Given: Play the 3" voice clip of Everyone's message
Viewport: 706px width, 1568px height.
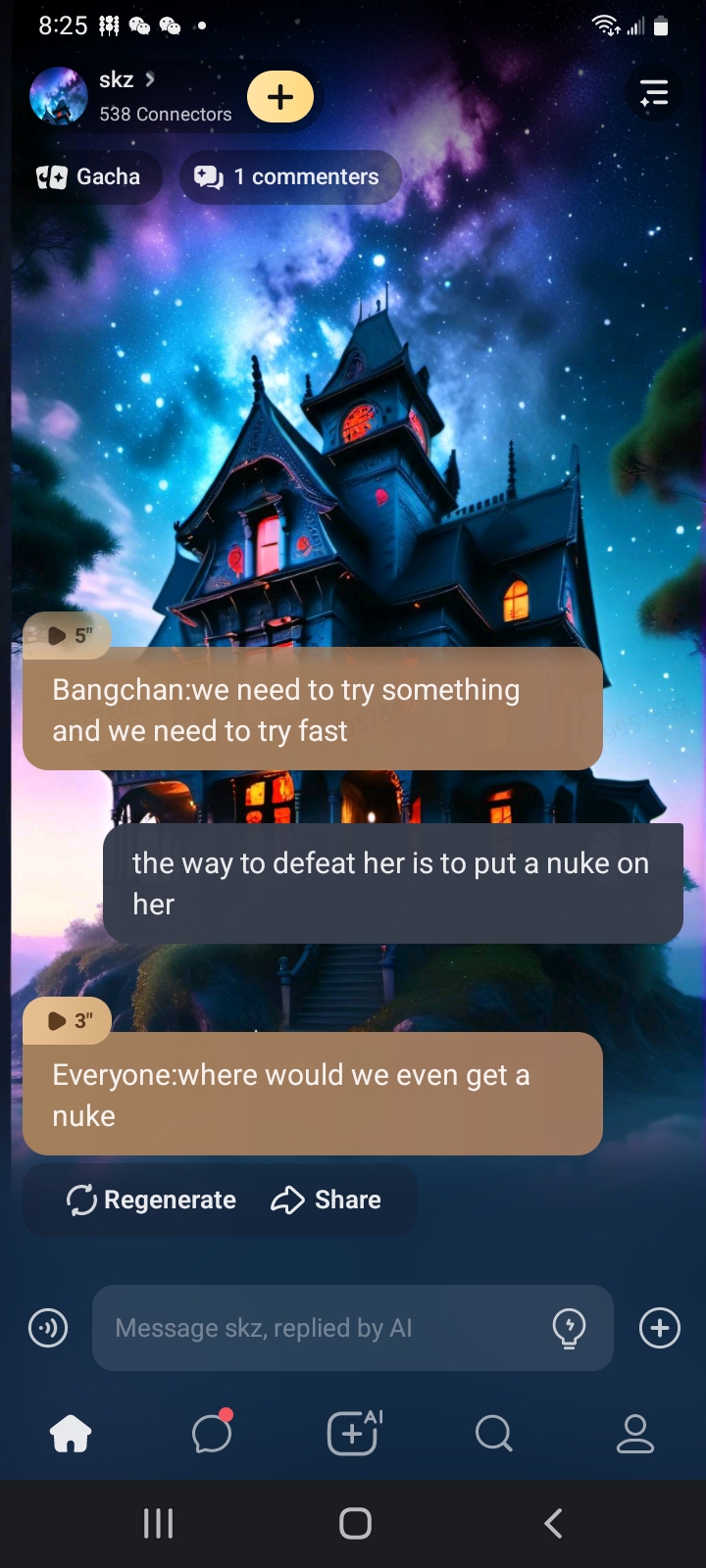Looking at the screenshot, I should pyautogui.click(x=67, y=1021).
